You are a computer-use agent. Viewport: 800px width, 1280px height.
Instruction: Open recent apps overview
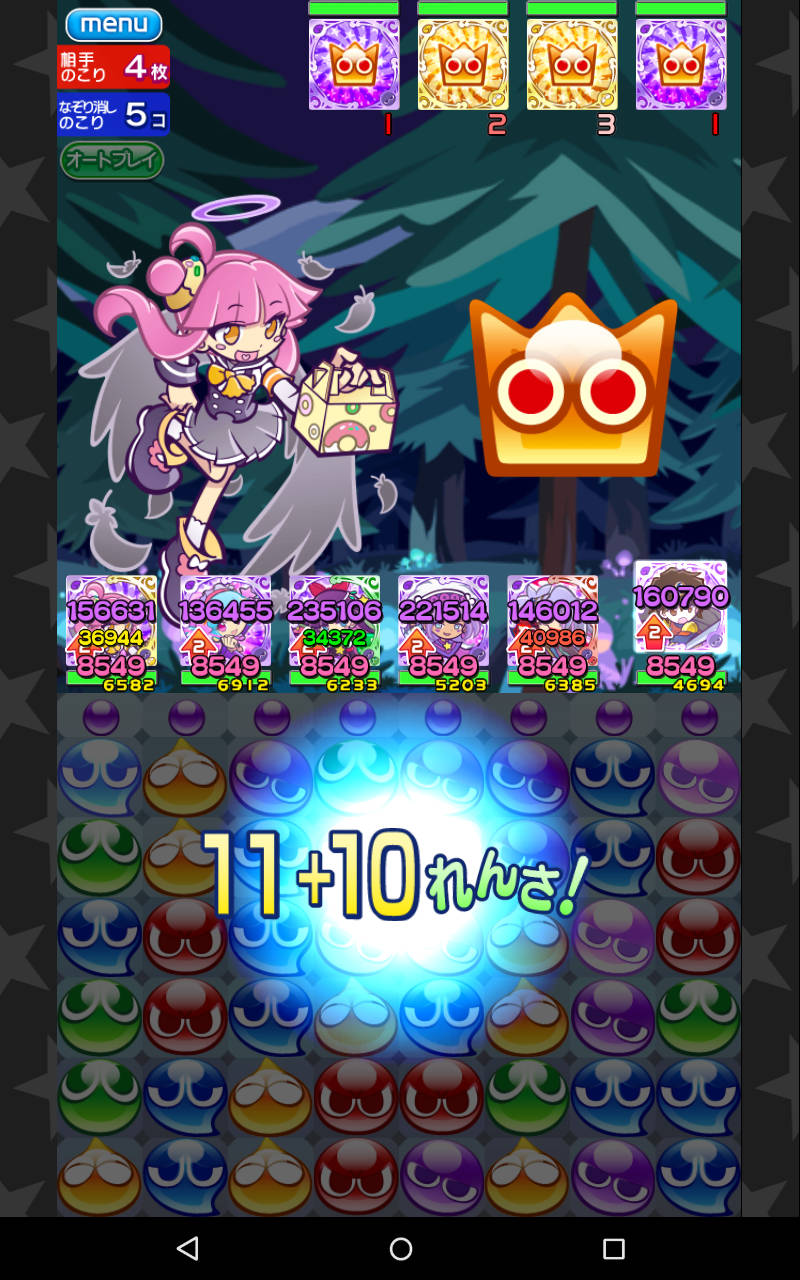(613, 1248)
